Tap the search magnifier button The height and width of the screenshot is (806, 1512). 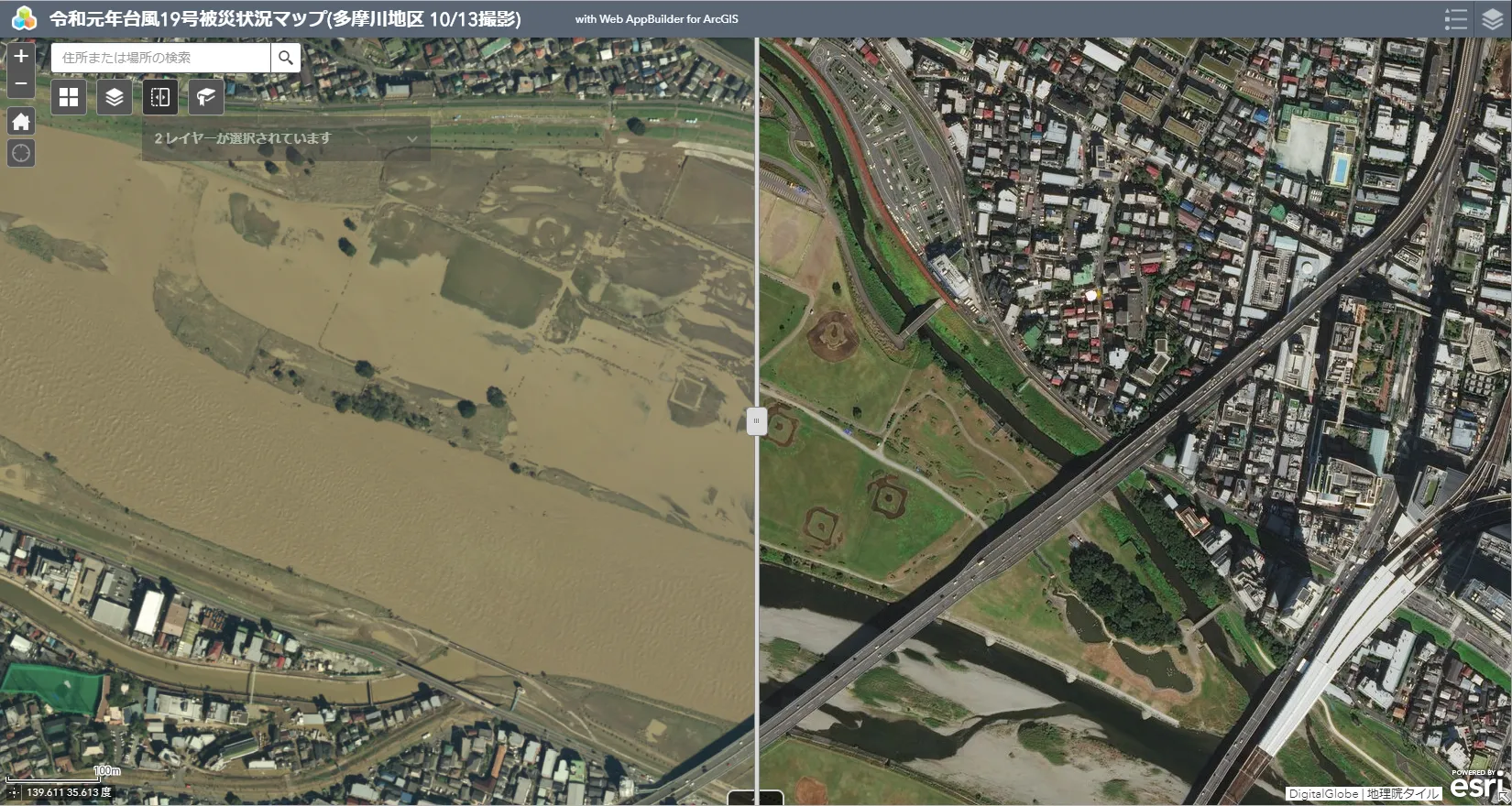coord(286,58)
